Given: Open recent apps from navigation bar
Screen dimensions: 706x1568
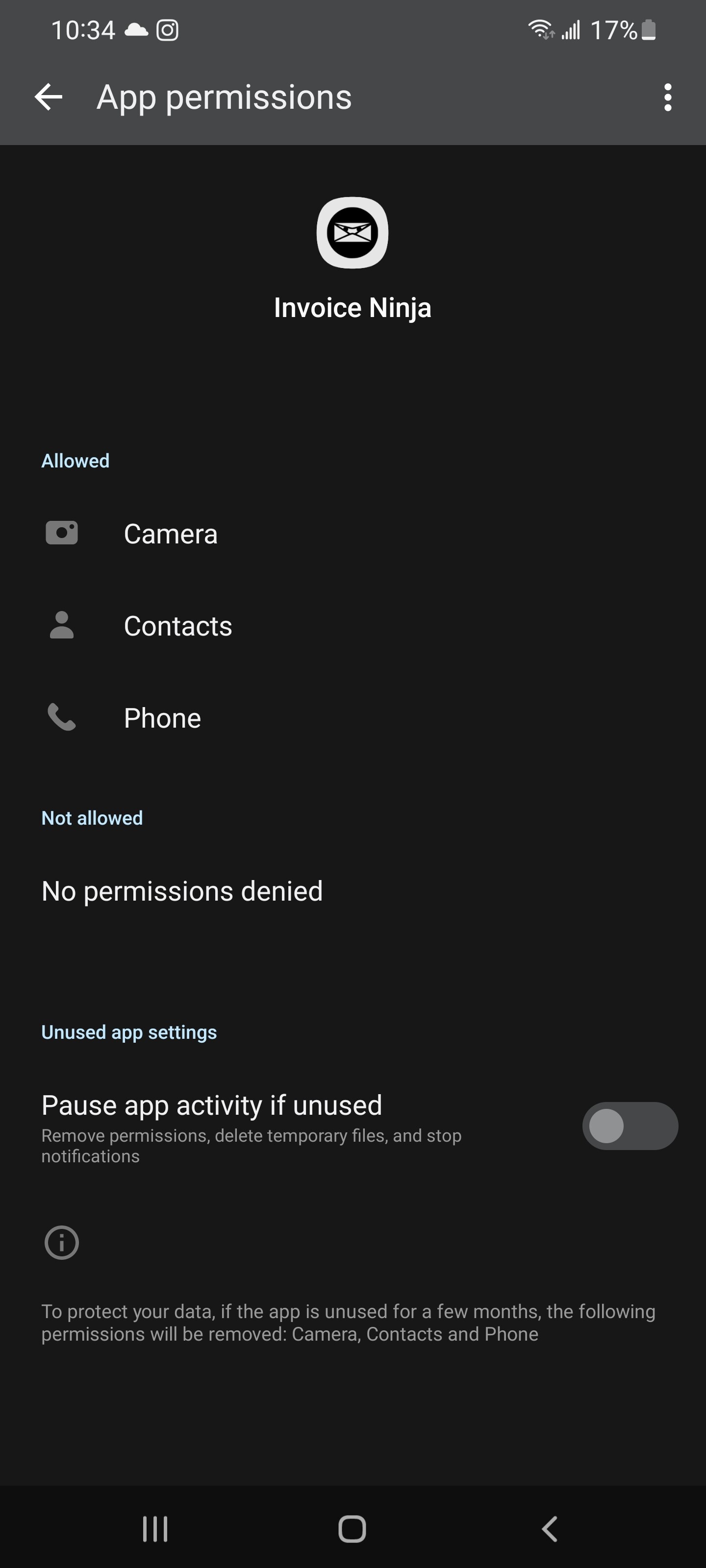Looking at the screenshot, I should [x=155, y=1528].
